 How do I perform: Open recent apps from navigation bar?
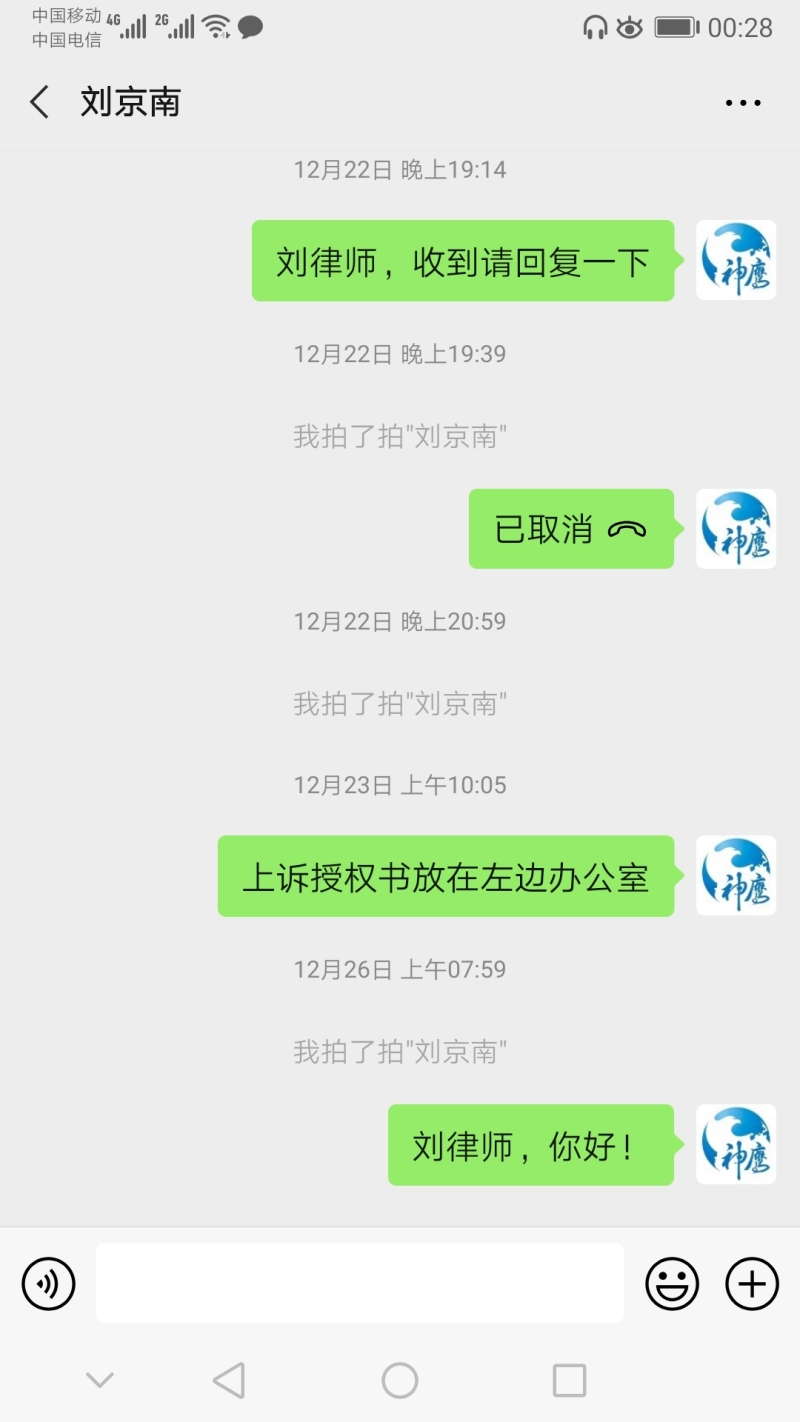569,1381
